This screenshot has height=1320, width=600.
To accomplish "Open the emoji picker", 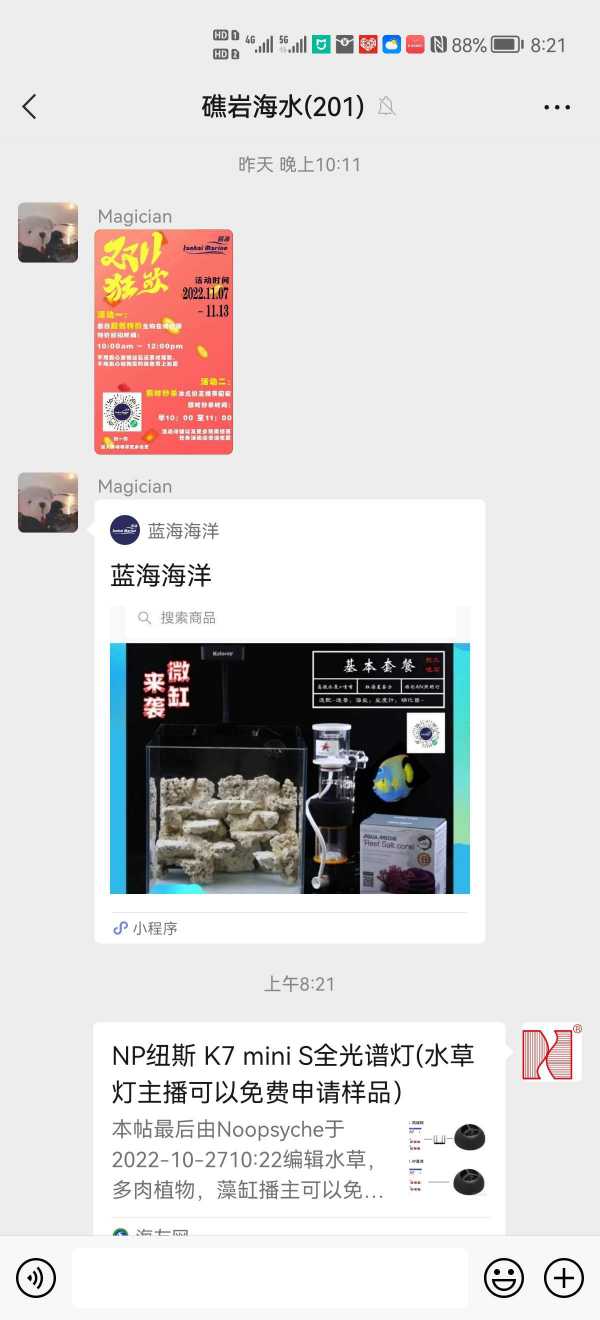I will coord(504,1278).
